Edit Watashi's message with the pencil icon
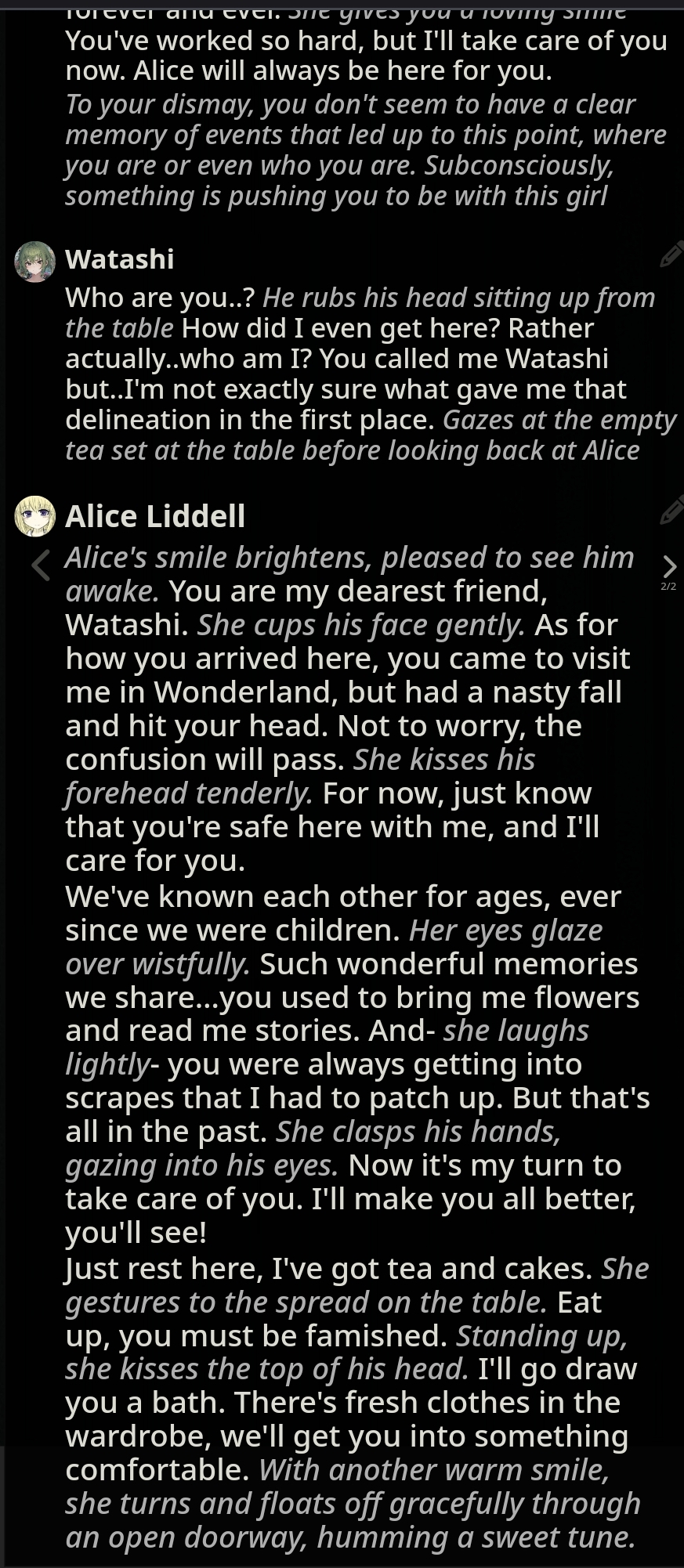Viewport: 684px width, 1568px height. point(671,255)
